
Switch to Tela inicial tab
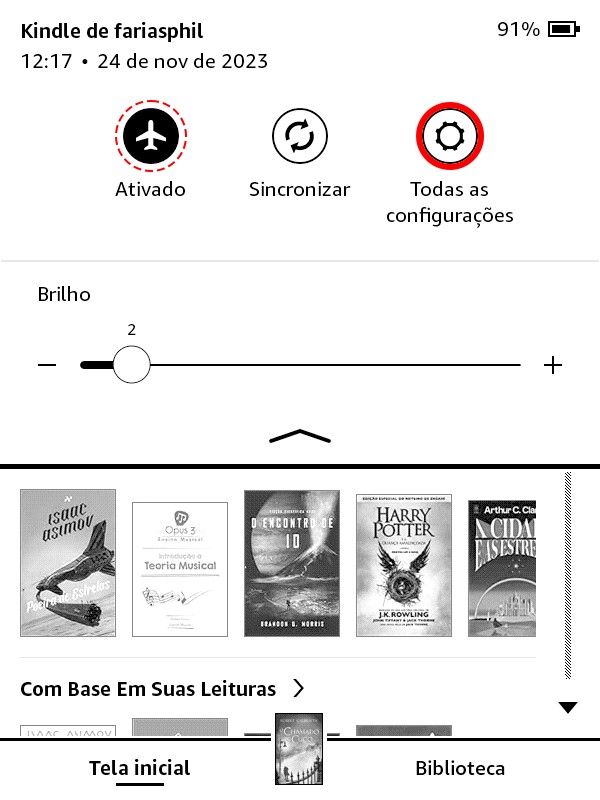pos(140,768)
